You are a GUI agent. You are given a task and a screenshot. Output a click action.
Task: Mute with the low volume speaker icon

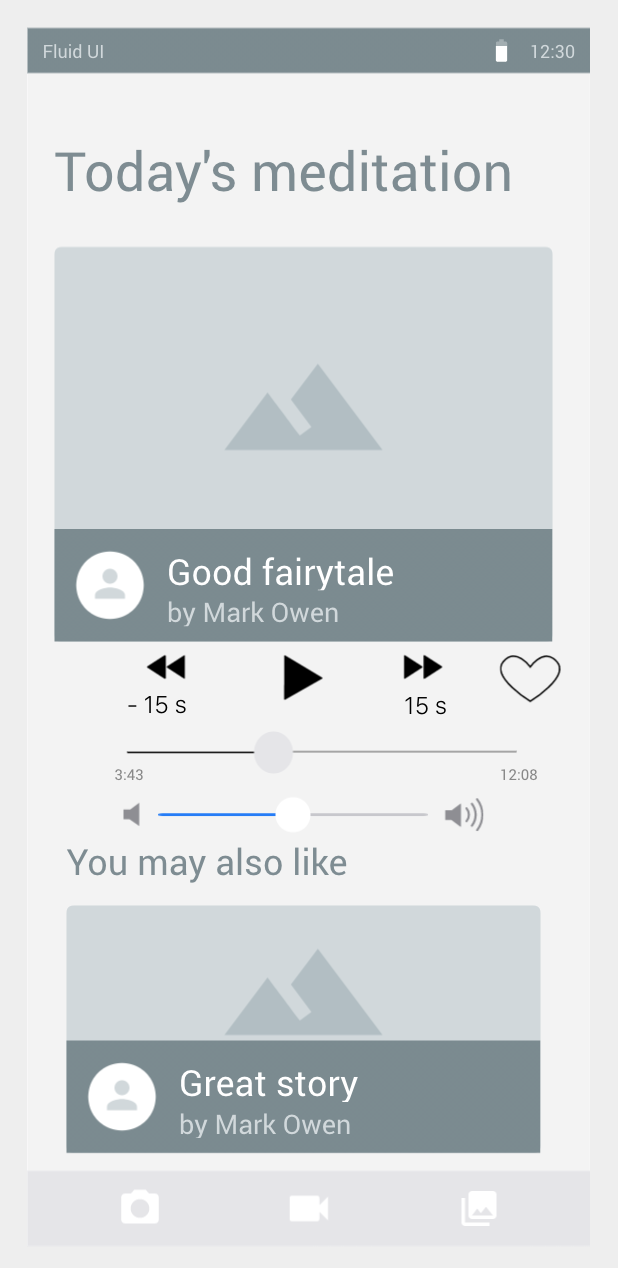(132, 815)
